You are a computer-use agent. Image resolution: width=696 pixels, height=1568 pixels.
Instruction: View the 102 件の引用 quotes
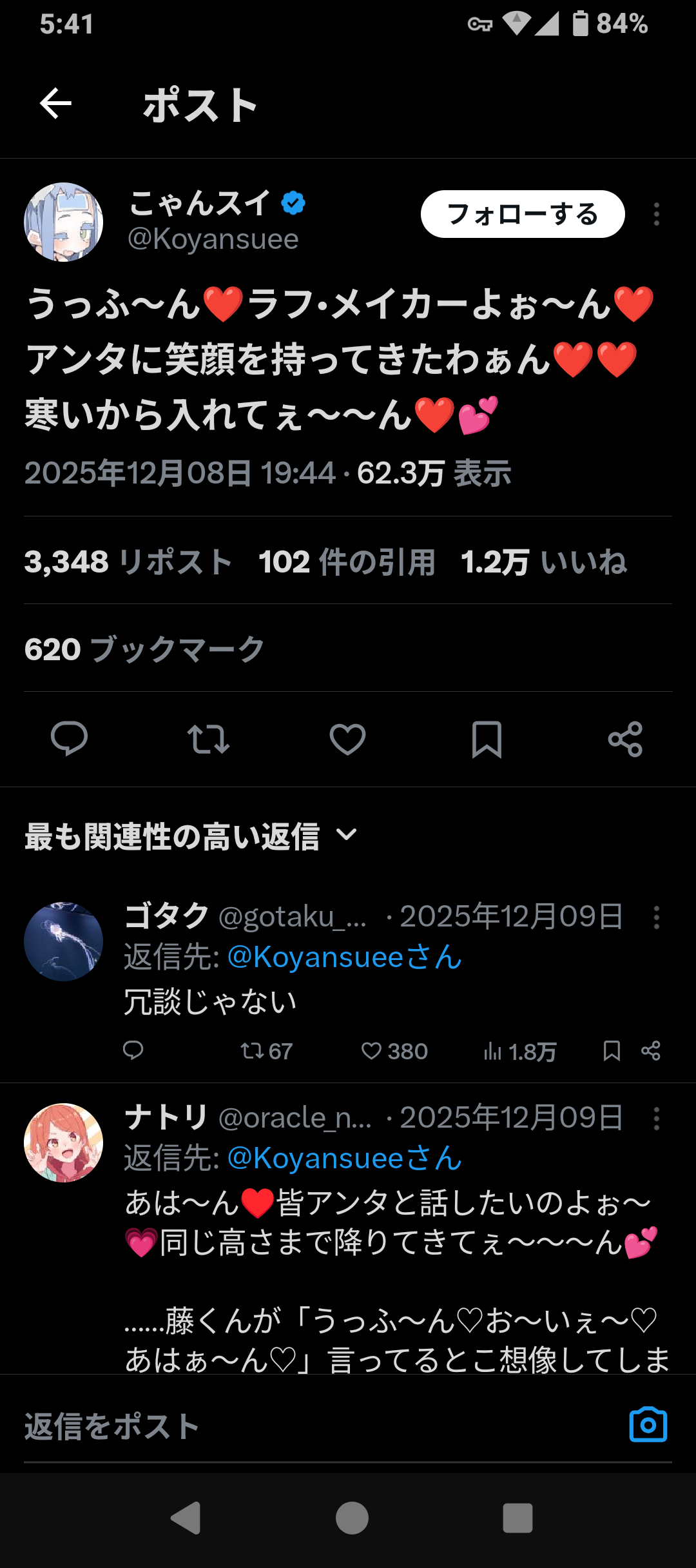tap(347, 562)
